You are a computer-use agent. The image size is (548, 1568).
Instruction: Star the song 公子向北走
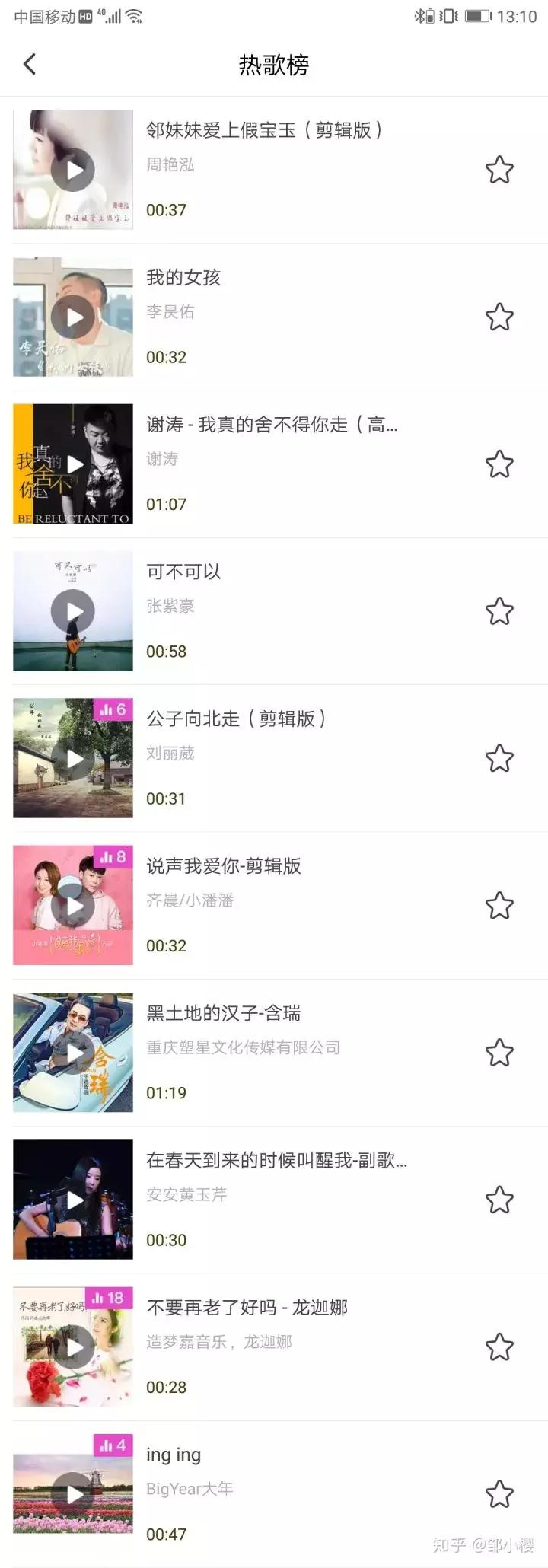click(499, 758)
